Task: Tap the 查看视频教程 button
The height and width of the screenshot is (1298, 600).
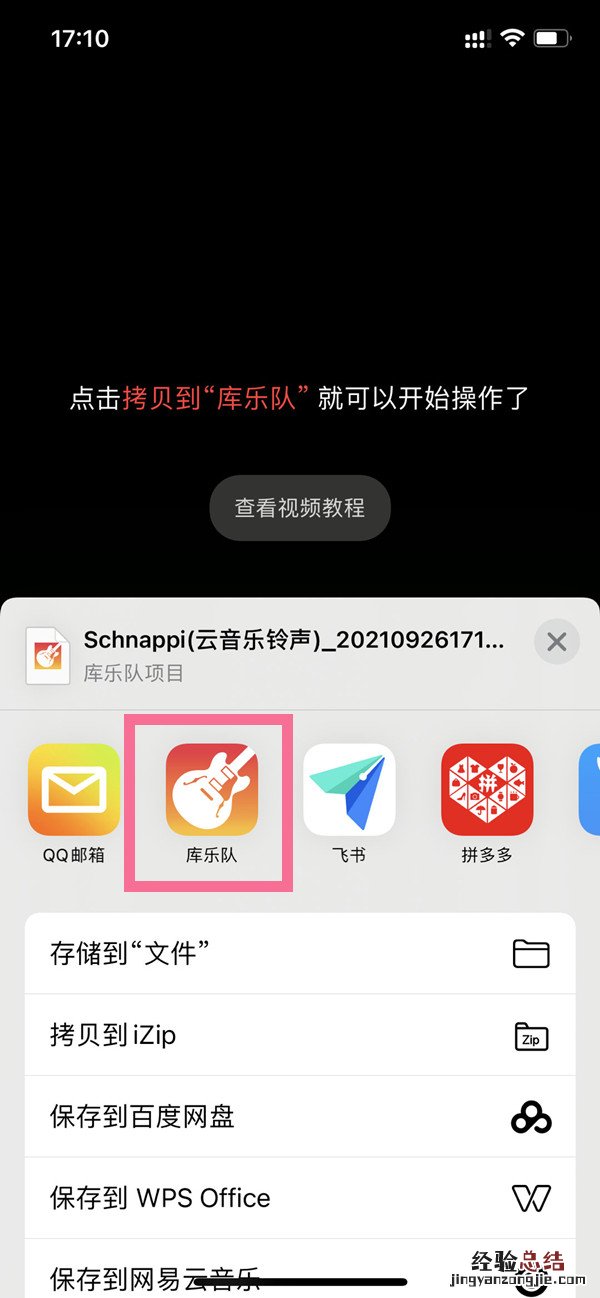Action: pyautogui.click(x=300, y=508)
